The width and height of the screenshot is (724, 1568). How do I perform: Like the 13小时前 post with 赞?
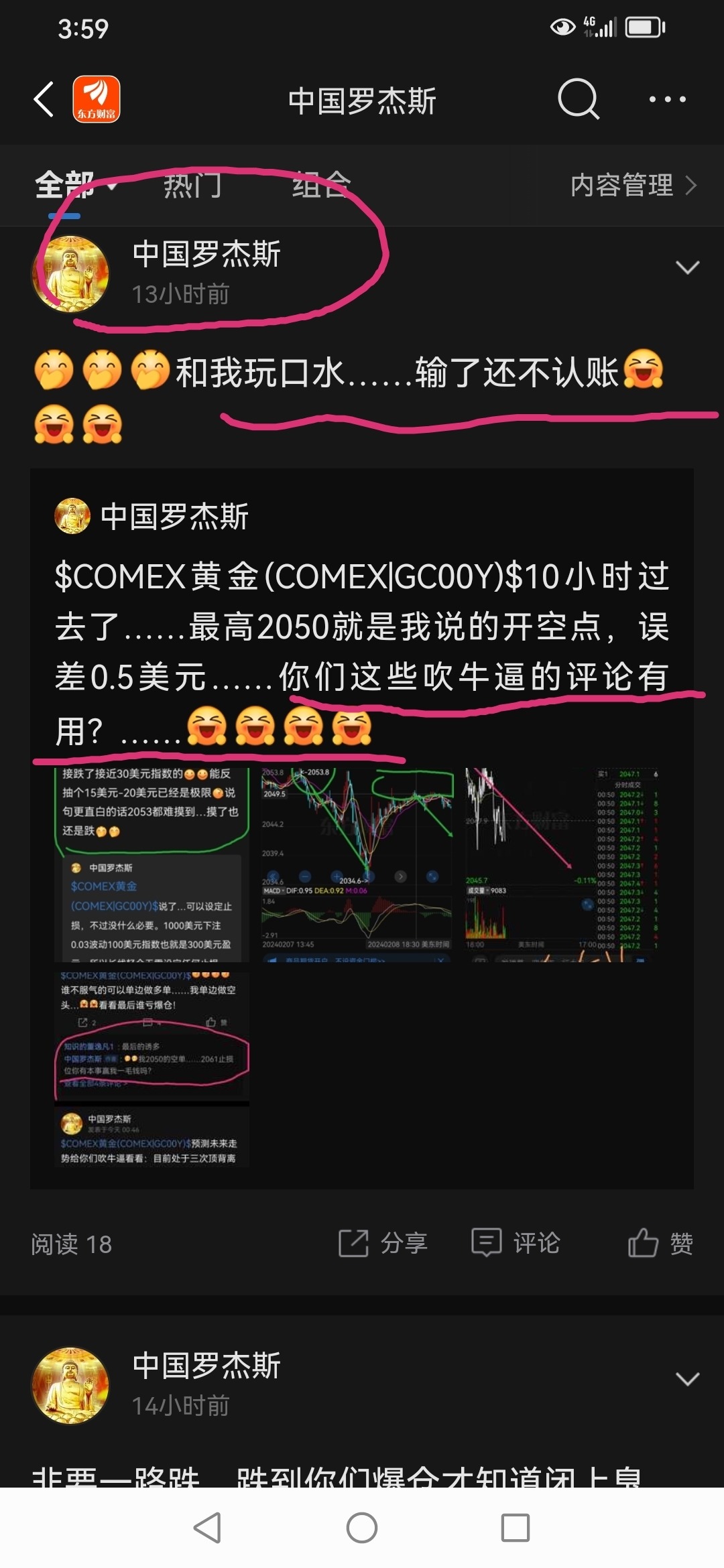660,1243
